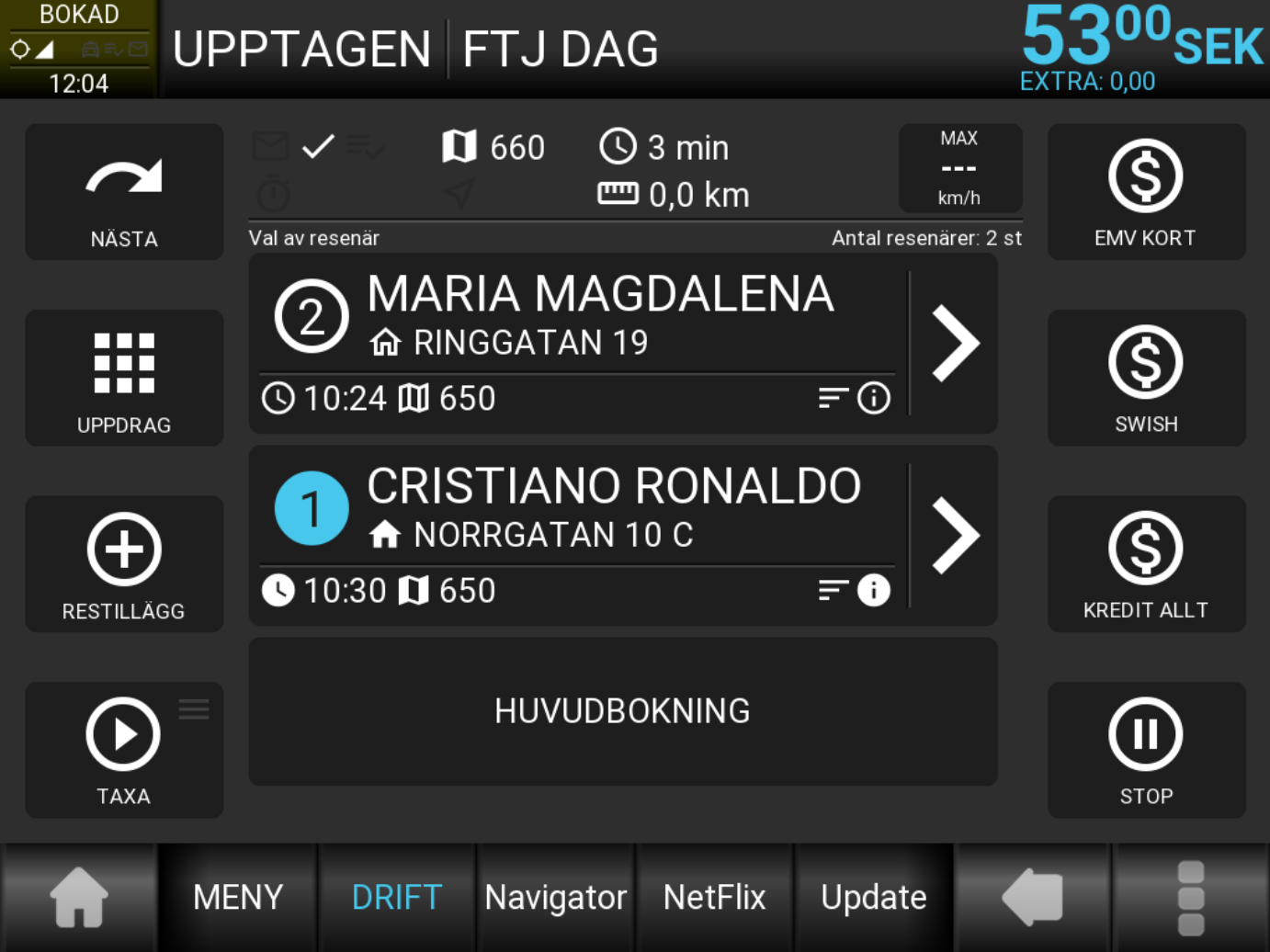This screenshot has width=1270, height=952.
Task: Go back with the left arrow
Action: (1032, 897)
